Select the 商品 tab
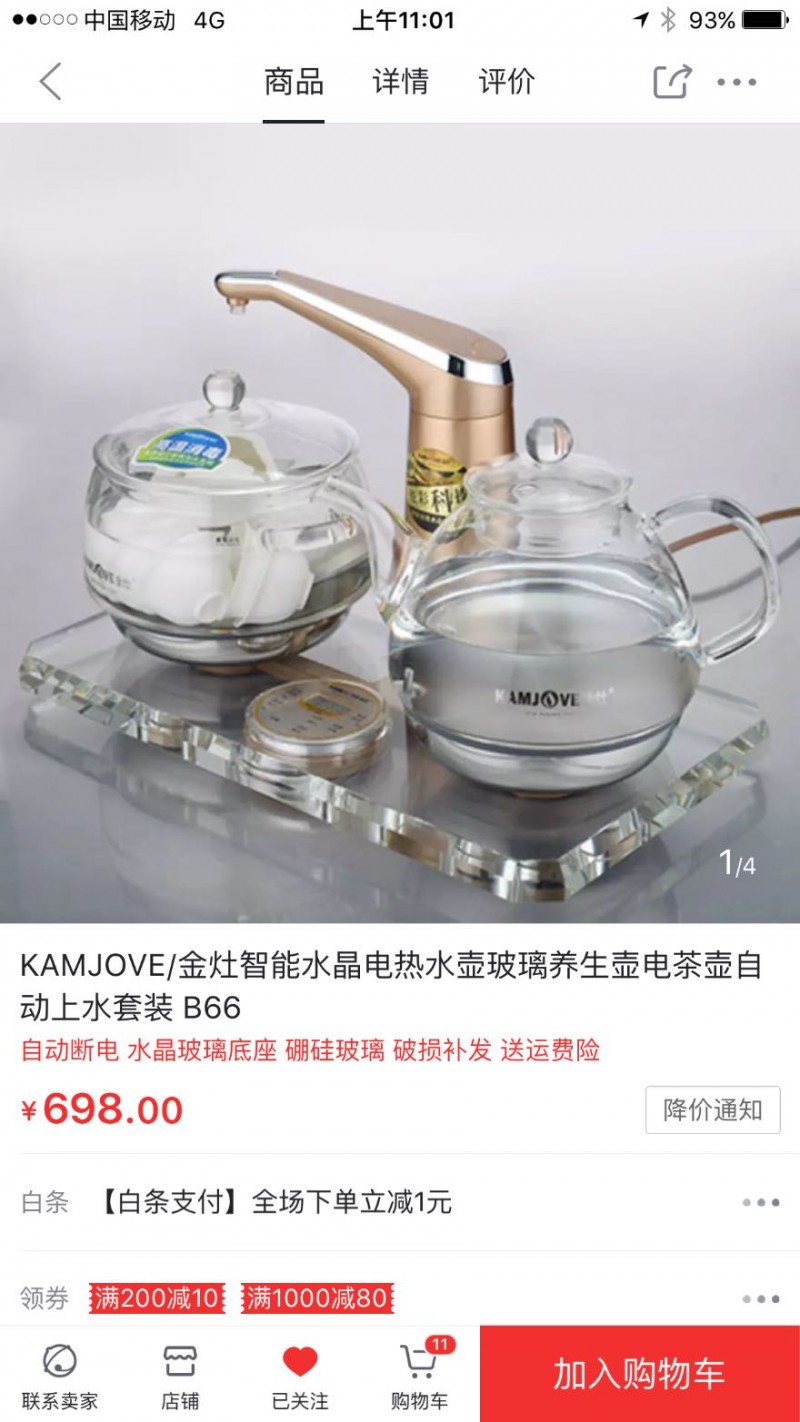The width and height of the screenshot is (800, 1422). coord(293,82)
